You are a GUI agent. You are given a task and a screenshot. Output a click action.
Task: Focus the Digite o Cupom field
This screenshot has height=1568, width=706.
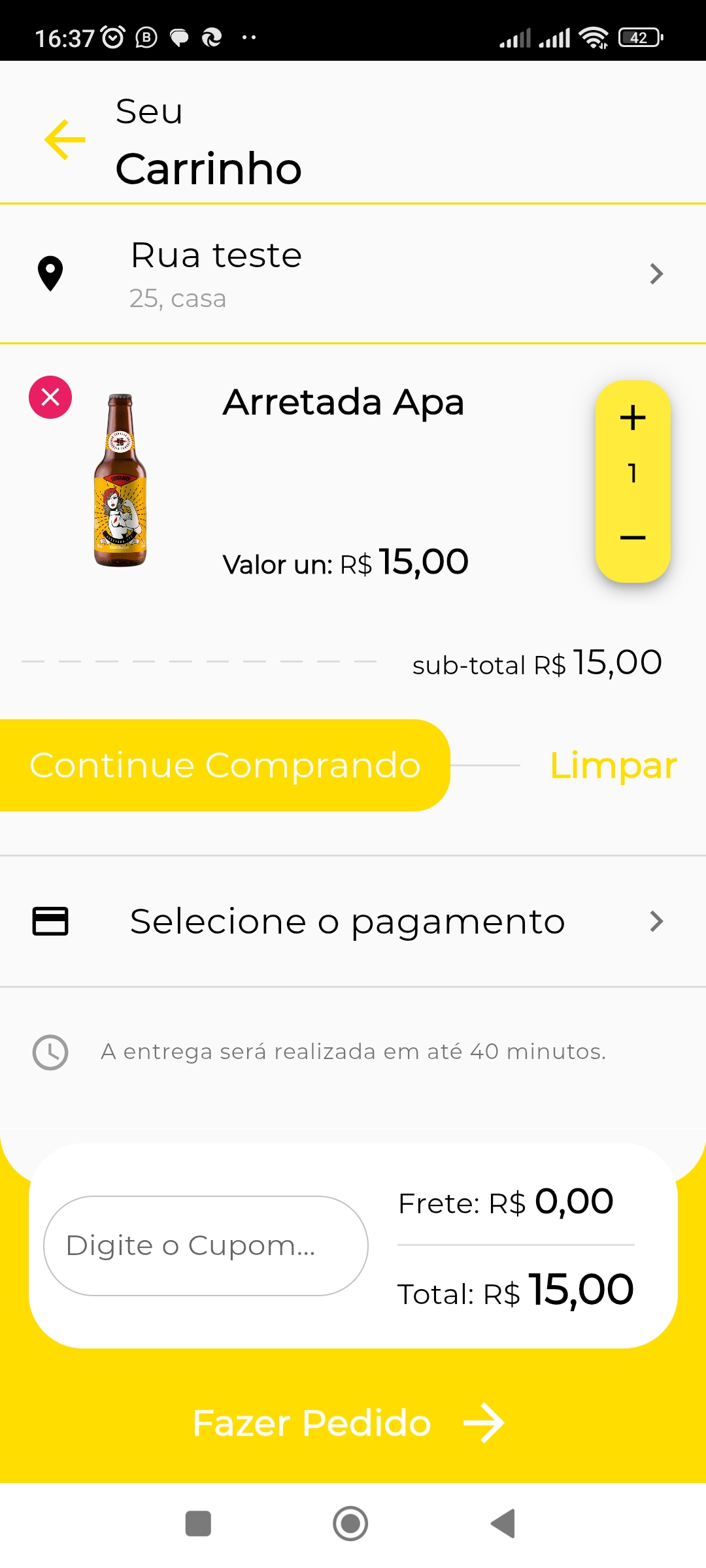pyautogui.click(x=205, y=1245)
